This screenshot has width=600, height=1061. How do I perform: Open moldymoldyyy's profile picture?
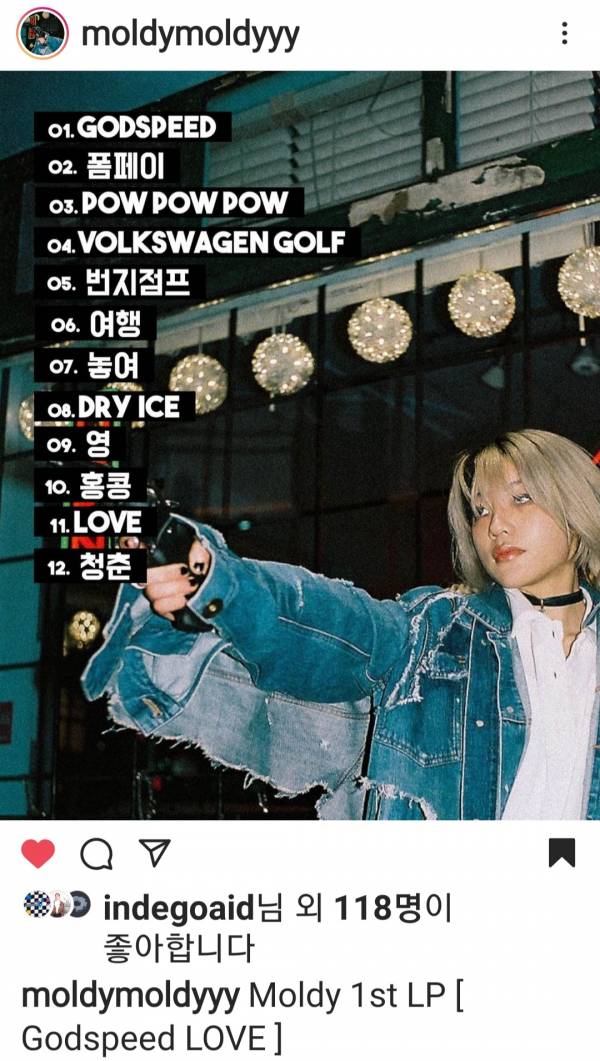pyautogui.click(x=42, y=35)
